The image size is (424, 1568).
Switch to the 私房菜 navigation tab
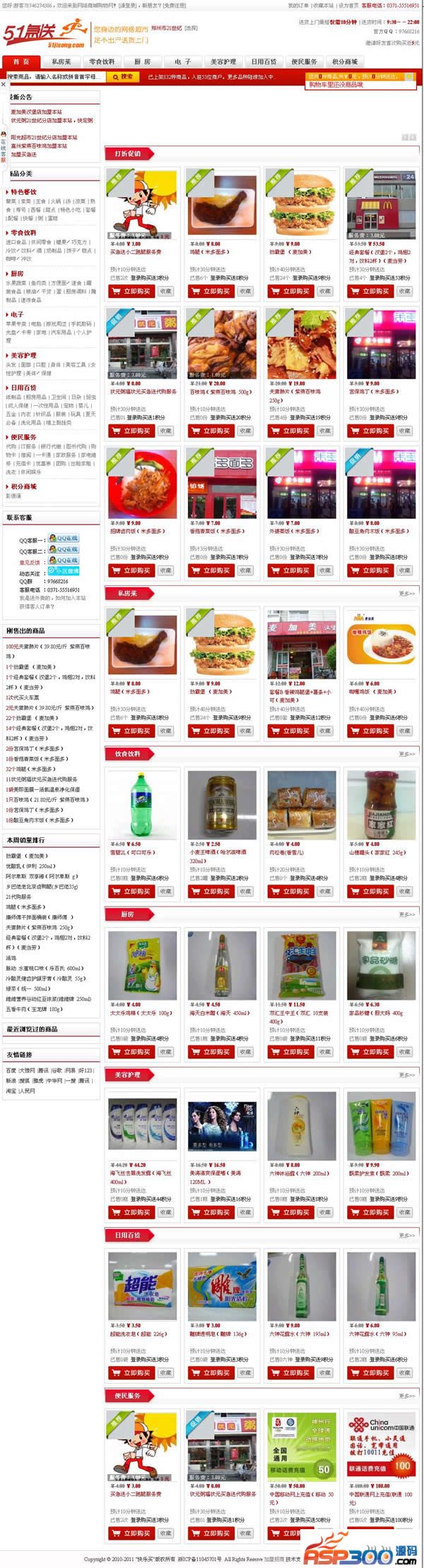tap(61, 62)
